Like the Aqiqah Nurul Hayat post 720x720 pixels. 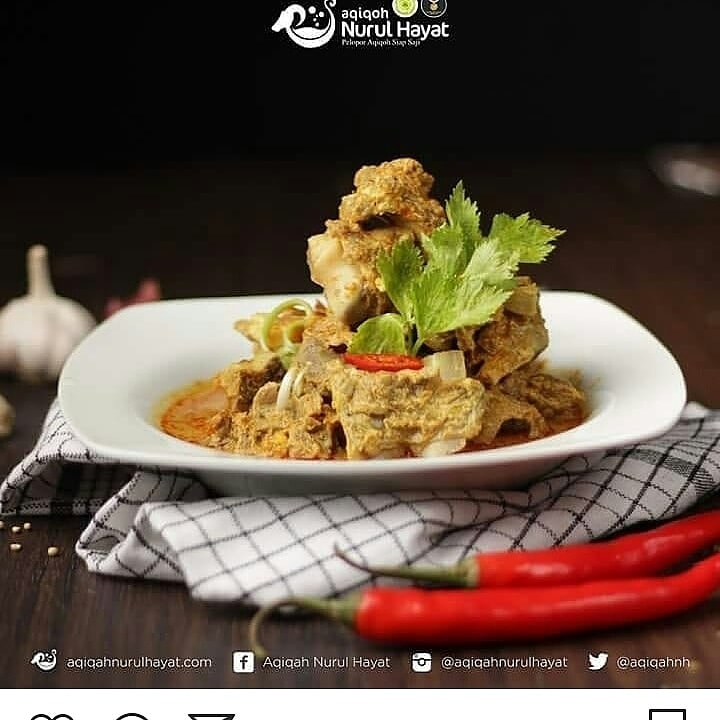tap(52, 716)
